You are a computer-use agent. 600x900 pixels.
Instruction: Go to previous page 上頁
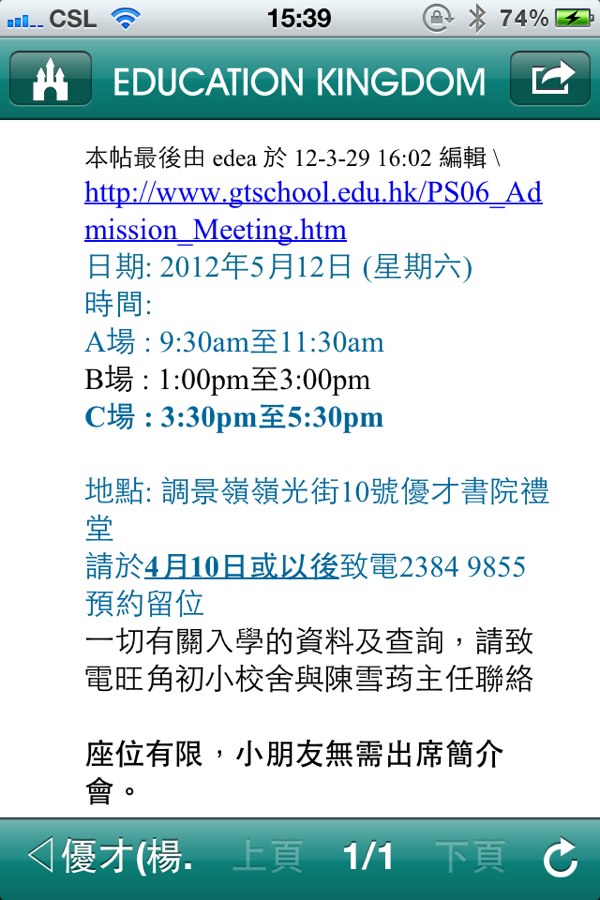tap(267, 857)
